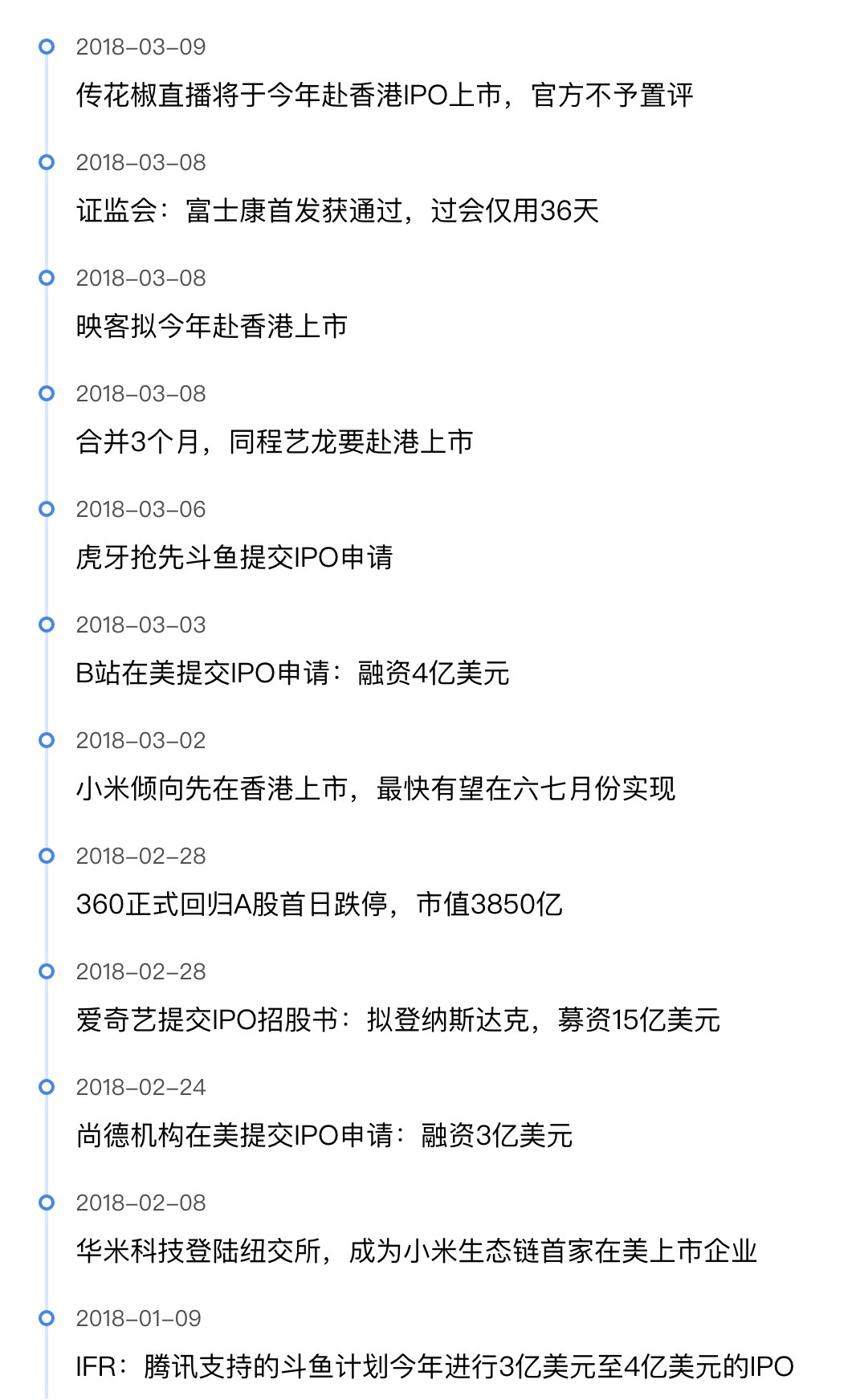The image size is (856, 1400).
Task: Open the article about B站在美提交IPO申请
Action: [292, 674]
